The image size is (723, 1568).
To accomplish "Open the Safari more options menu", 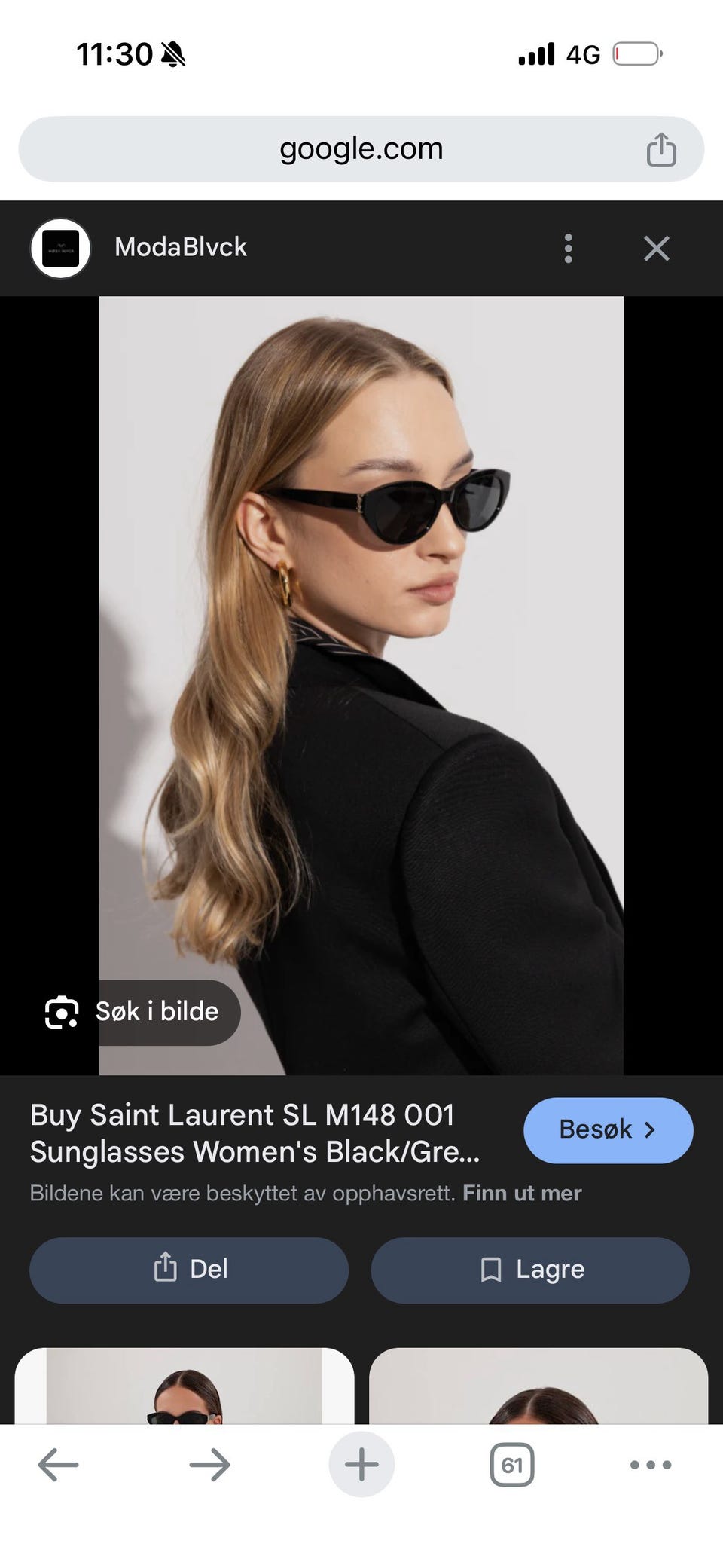I will [x=649, y=1464].
